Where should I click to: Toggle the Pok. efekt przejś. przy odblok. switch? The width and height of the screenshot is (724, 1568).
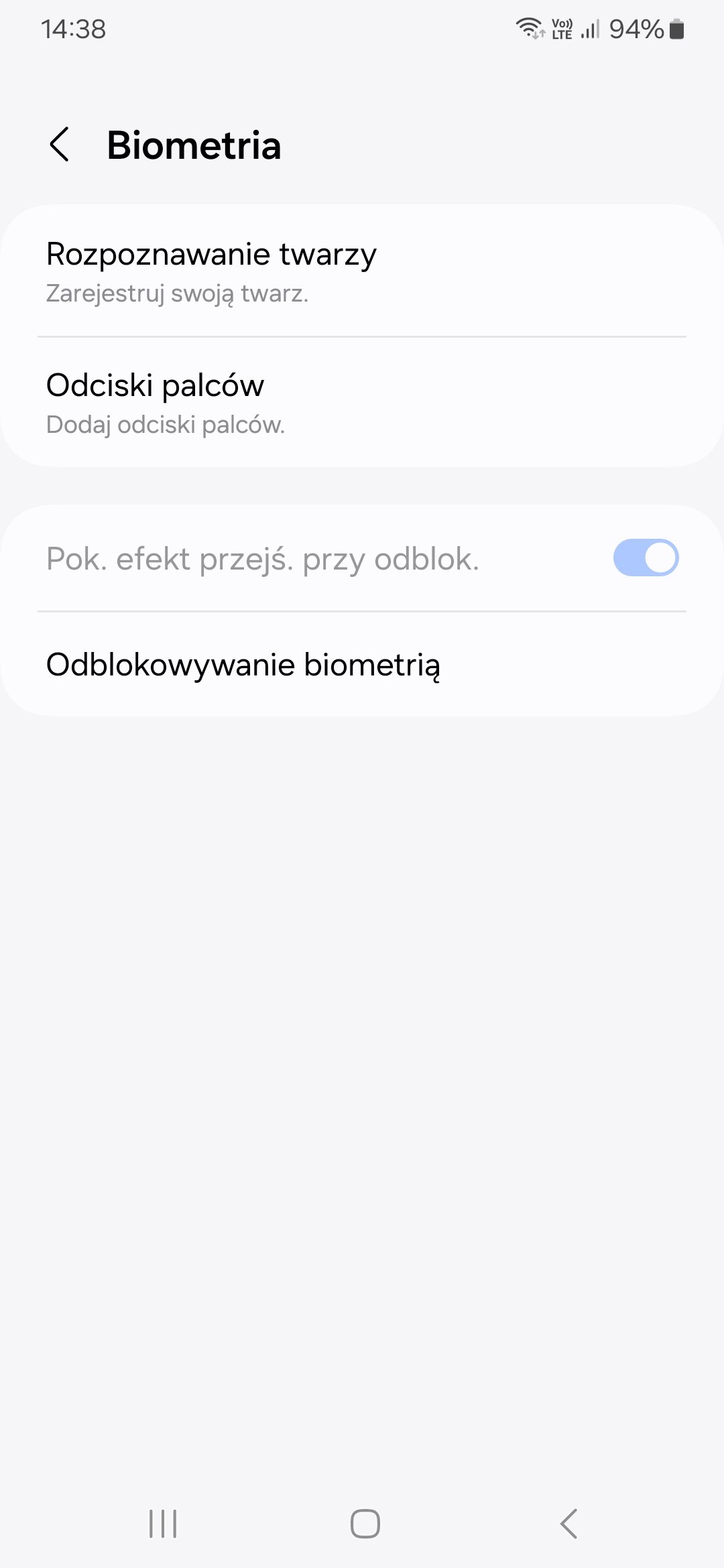(646, 558)
